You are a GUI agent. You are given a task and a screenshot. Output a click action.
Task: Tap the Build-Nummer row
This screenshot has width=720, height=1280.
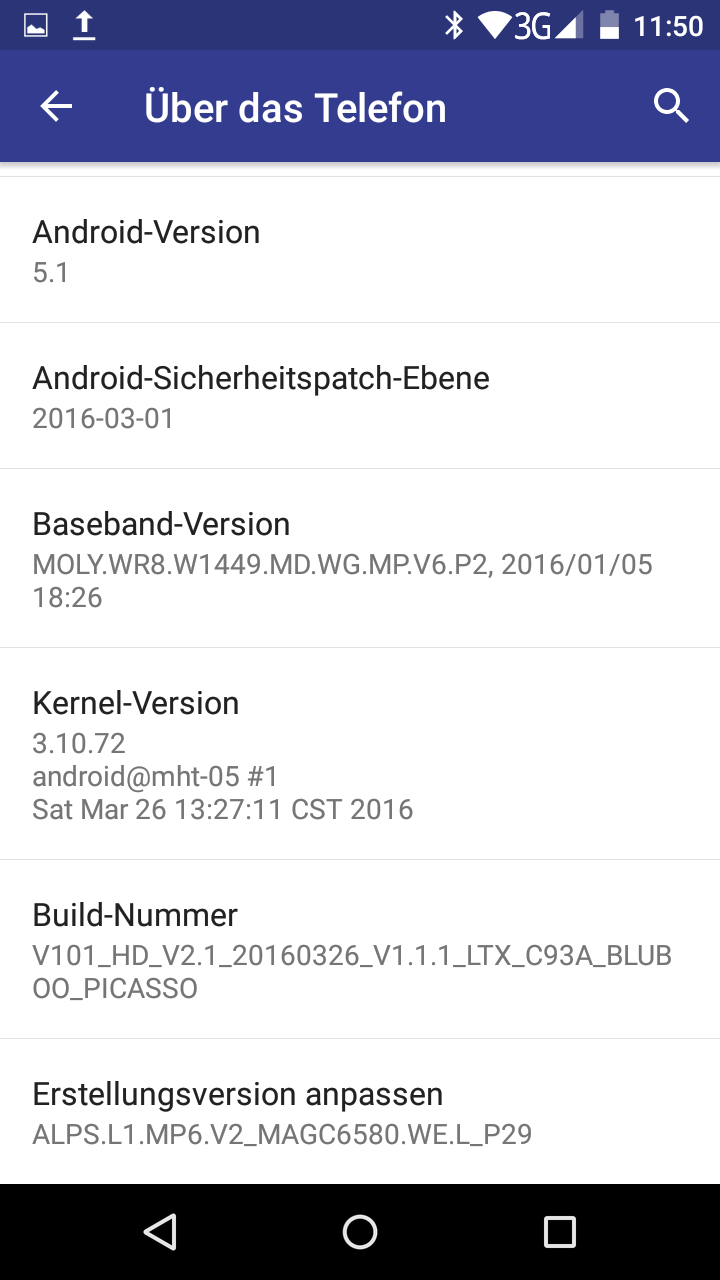click(x=360, y=949)
